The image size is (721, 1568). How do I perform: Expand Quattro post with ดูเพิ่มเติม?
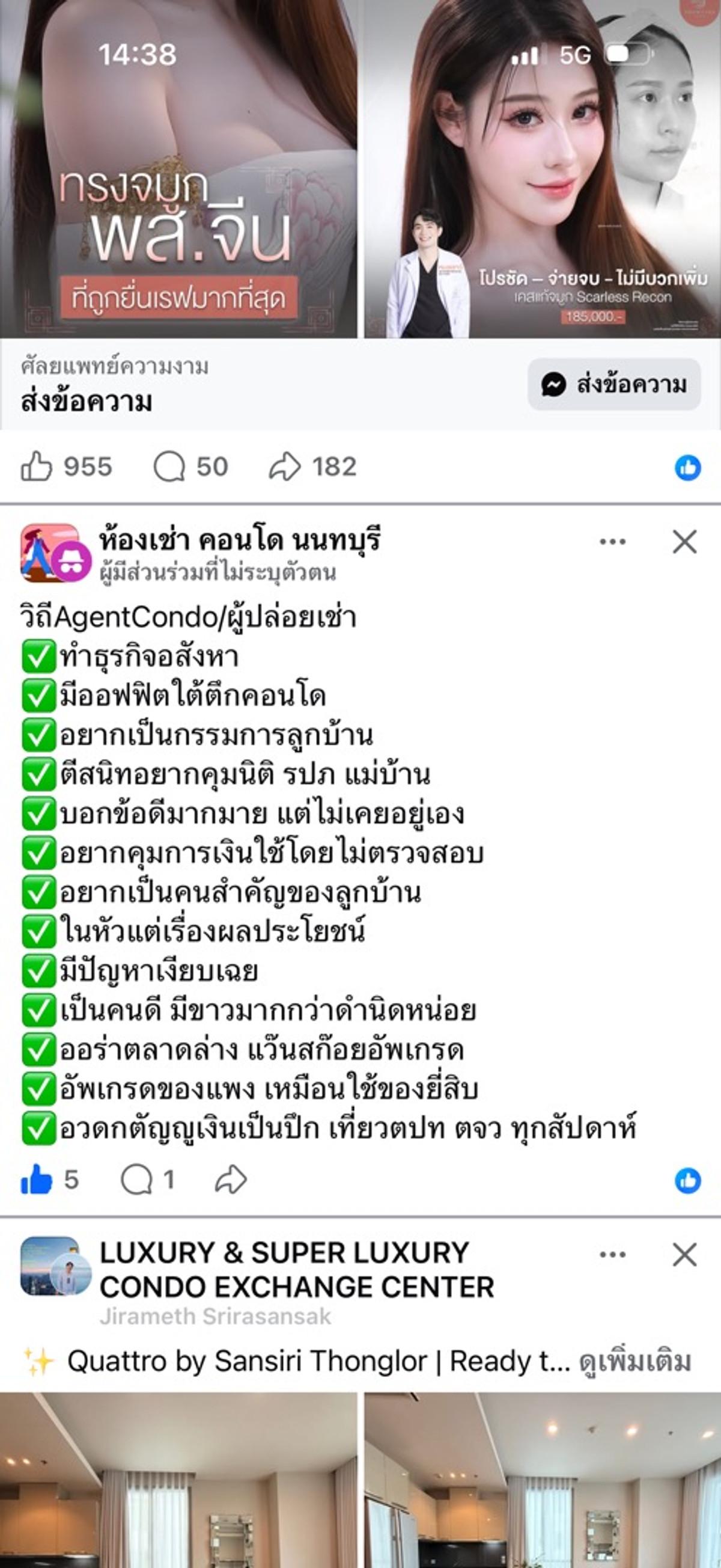coord(634,1361)
